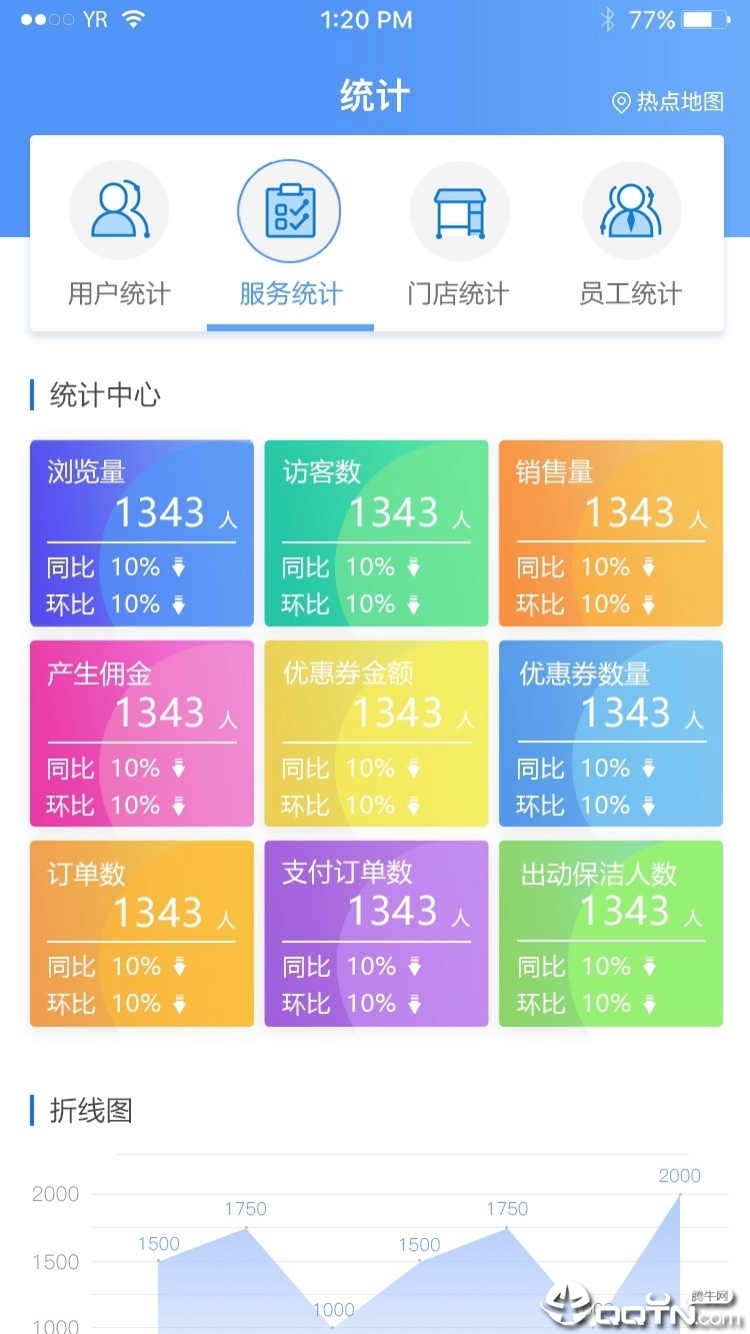Click the 环比 down arrow on 销售量 card
750x1334 pixels.
click(x=648, y=604)
